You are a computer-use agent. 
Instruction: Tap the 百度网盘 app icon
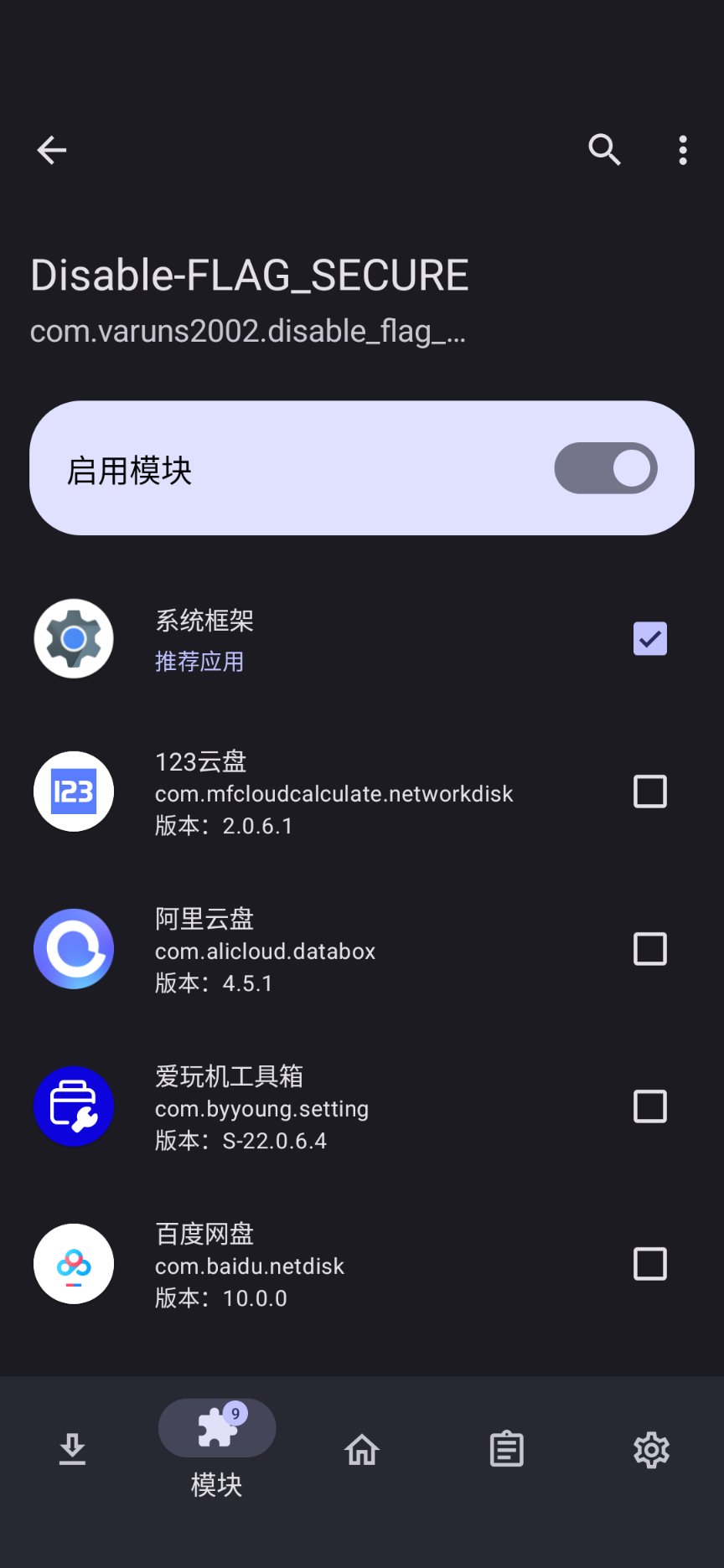(x=73, y=1264)
